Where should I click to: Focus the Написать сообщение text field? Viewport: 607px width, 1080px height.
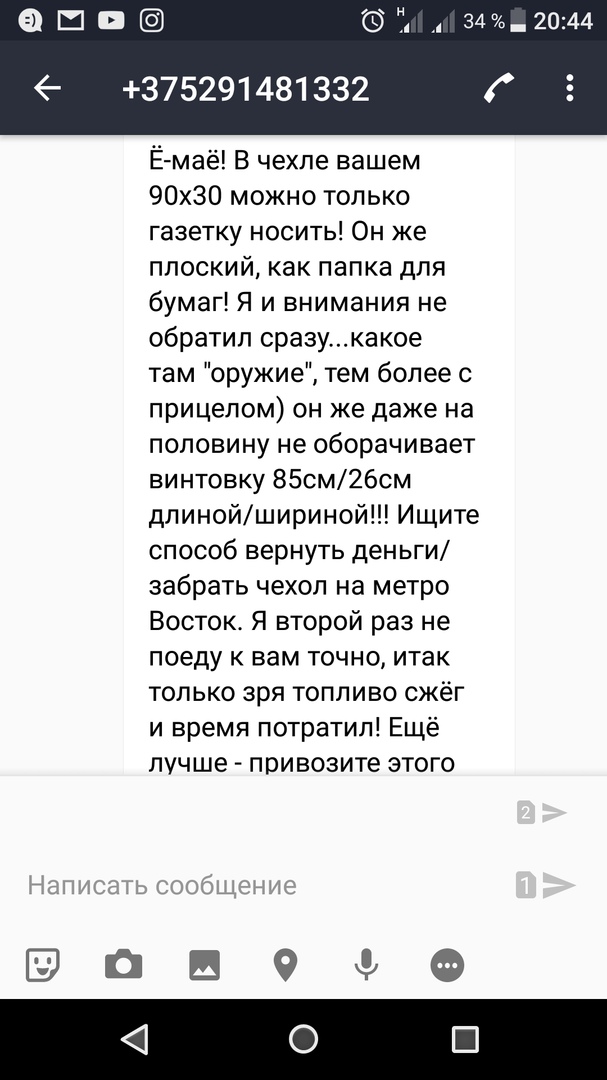pyautogui.click(x=260, y=885)
